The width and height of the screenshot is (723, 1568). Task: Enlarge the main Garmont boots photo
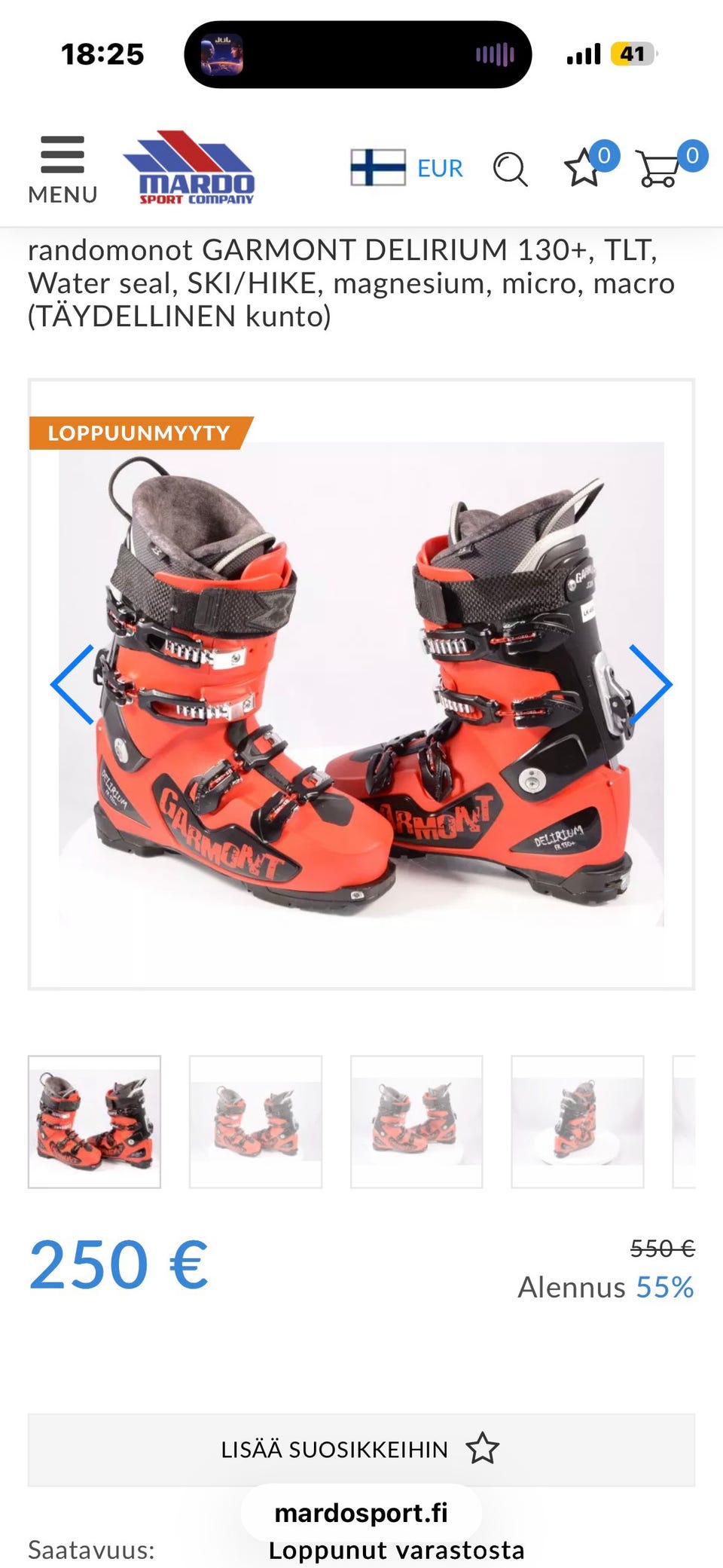point(361,684)
